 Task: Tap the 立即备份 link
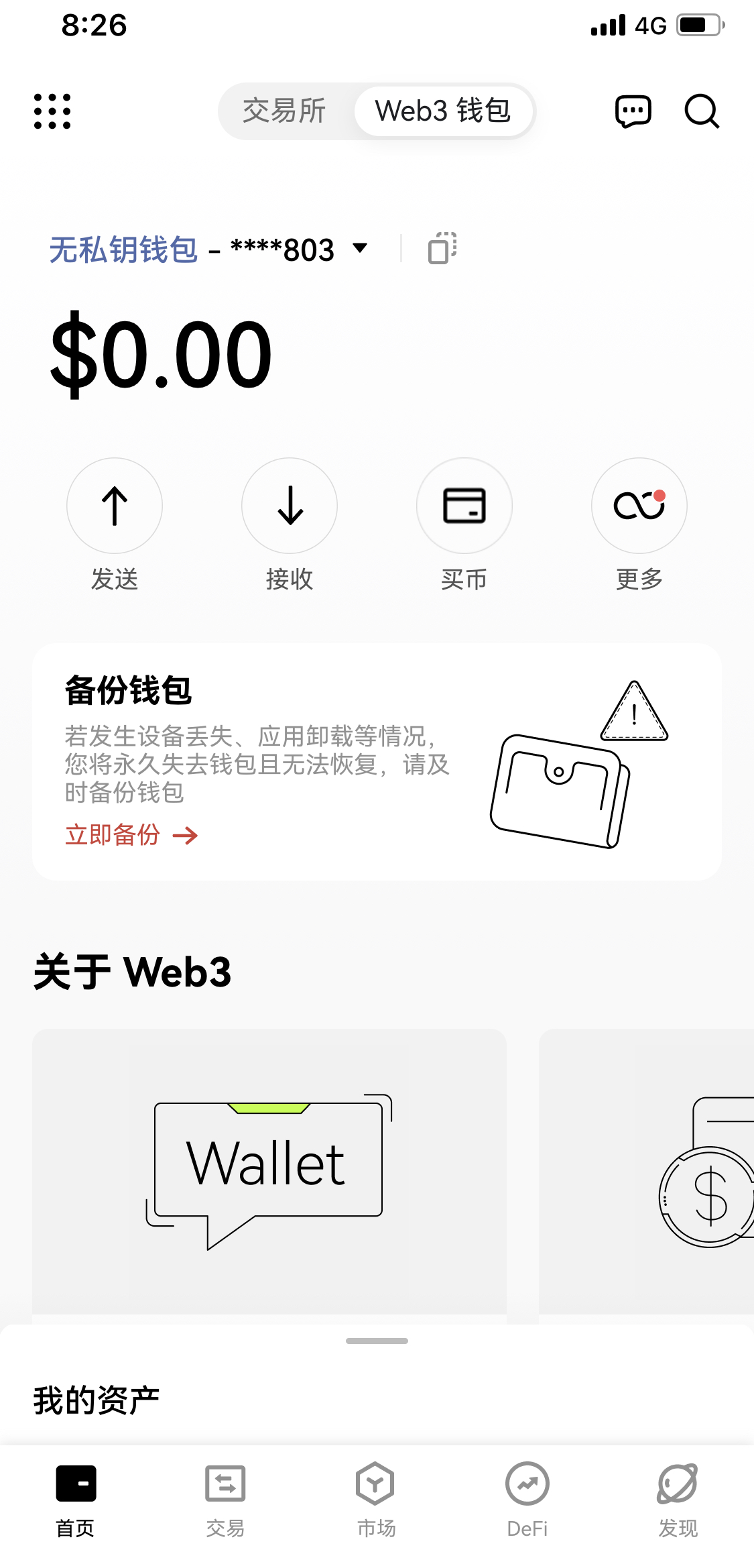(x=131, y=835)
